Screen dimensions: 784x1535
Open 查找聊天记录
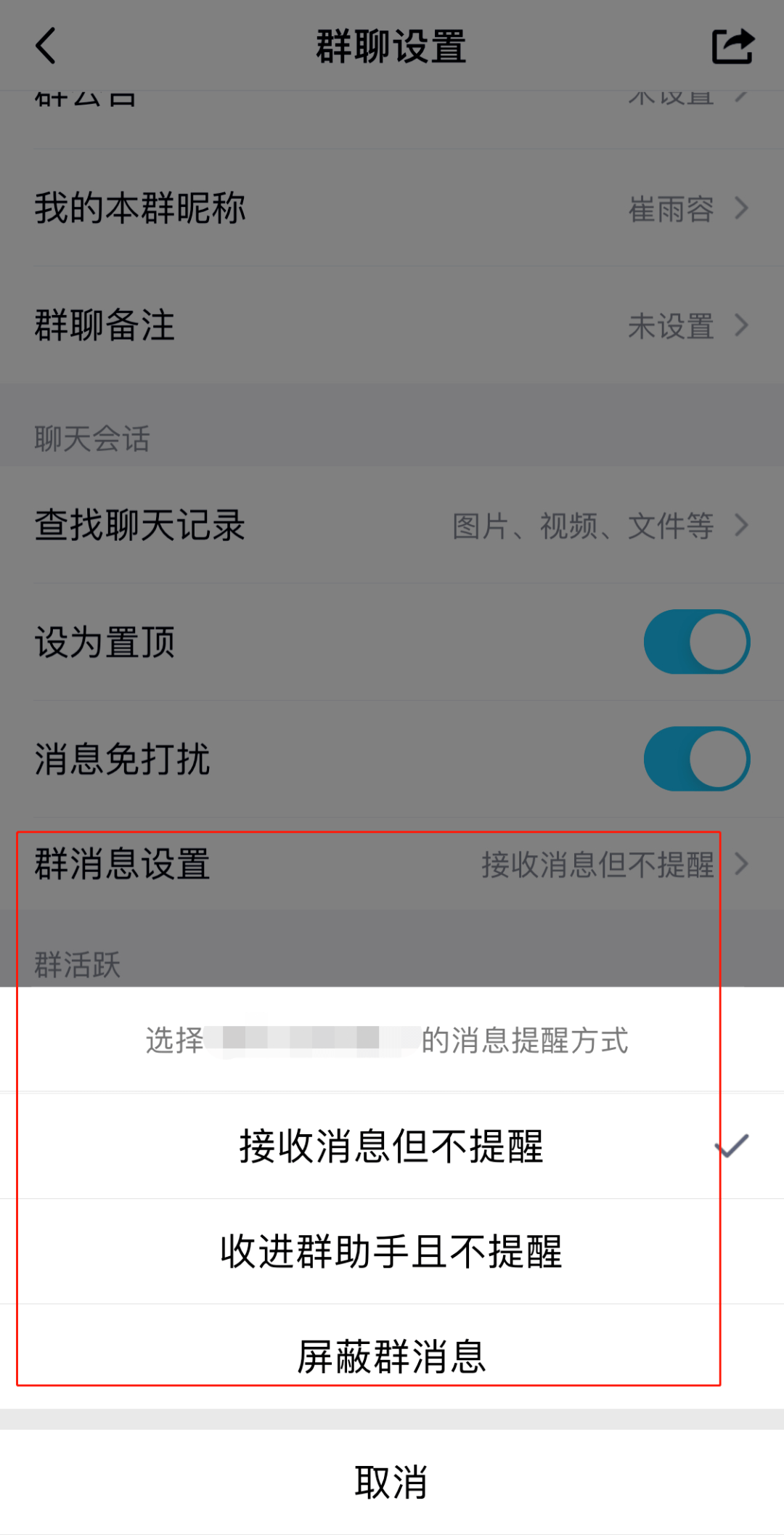pos(391,525)
